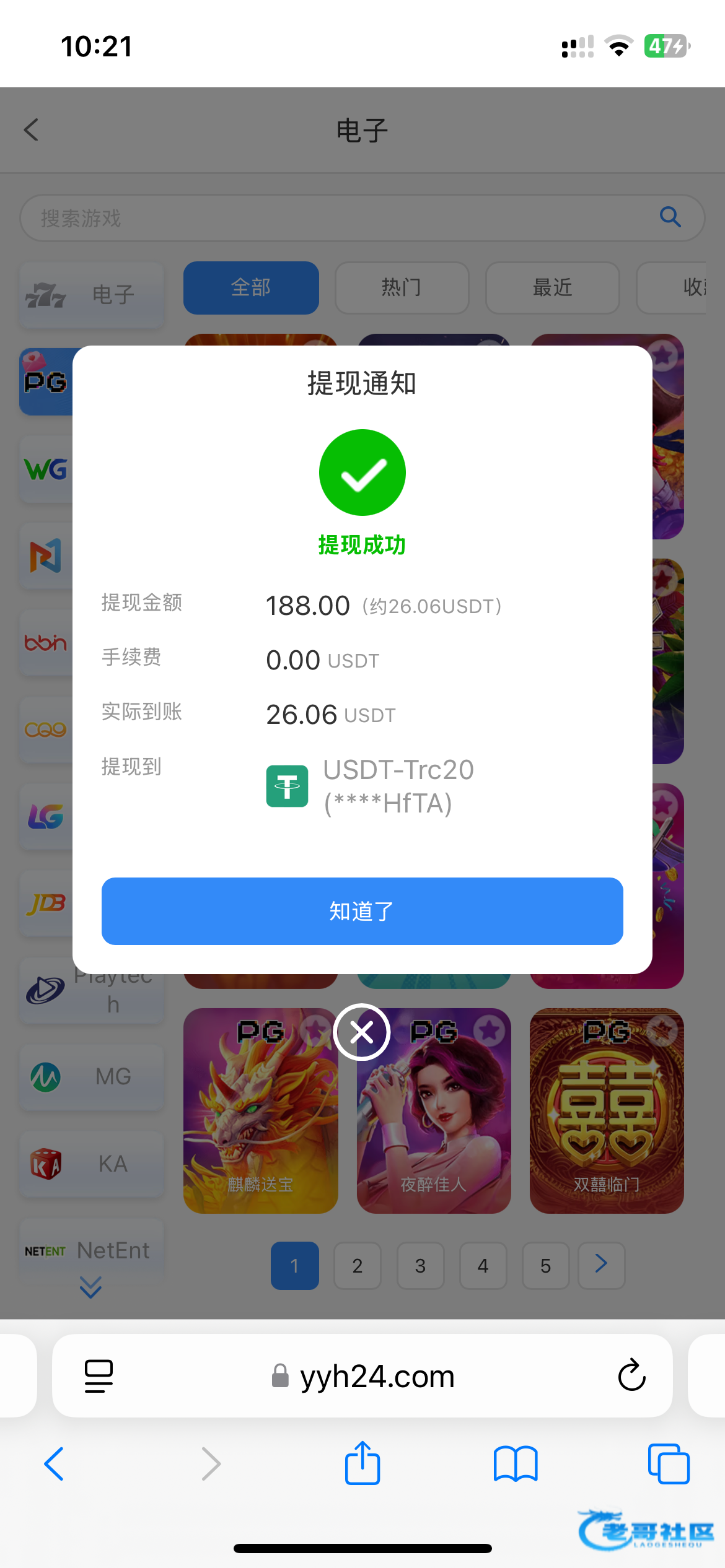Open Safari bookmarks
This screenshot has width=725, height=1568.
[515, 1463]
